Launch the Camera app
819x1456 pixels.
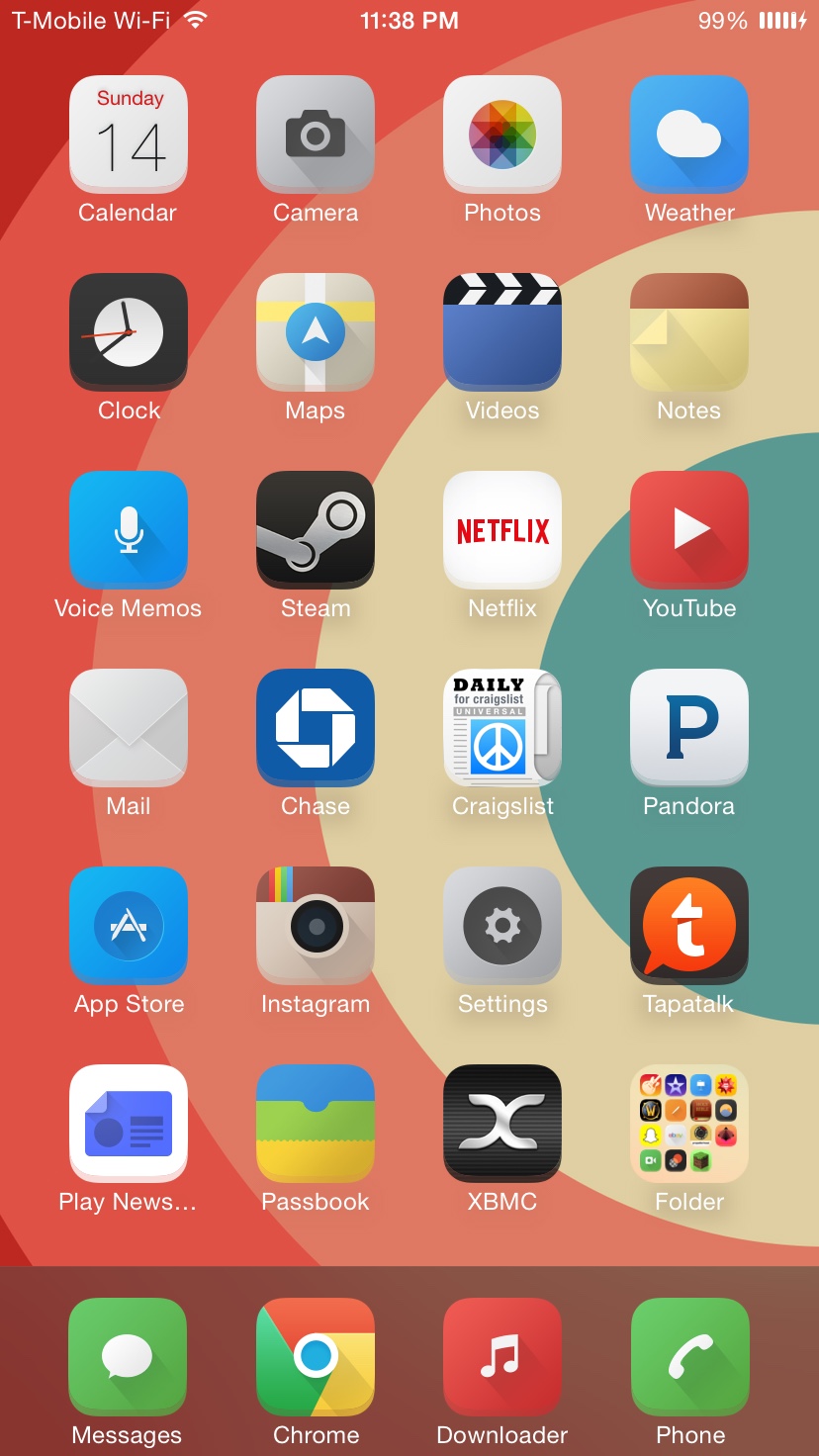coord(316,135)
